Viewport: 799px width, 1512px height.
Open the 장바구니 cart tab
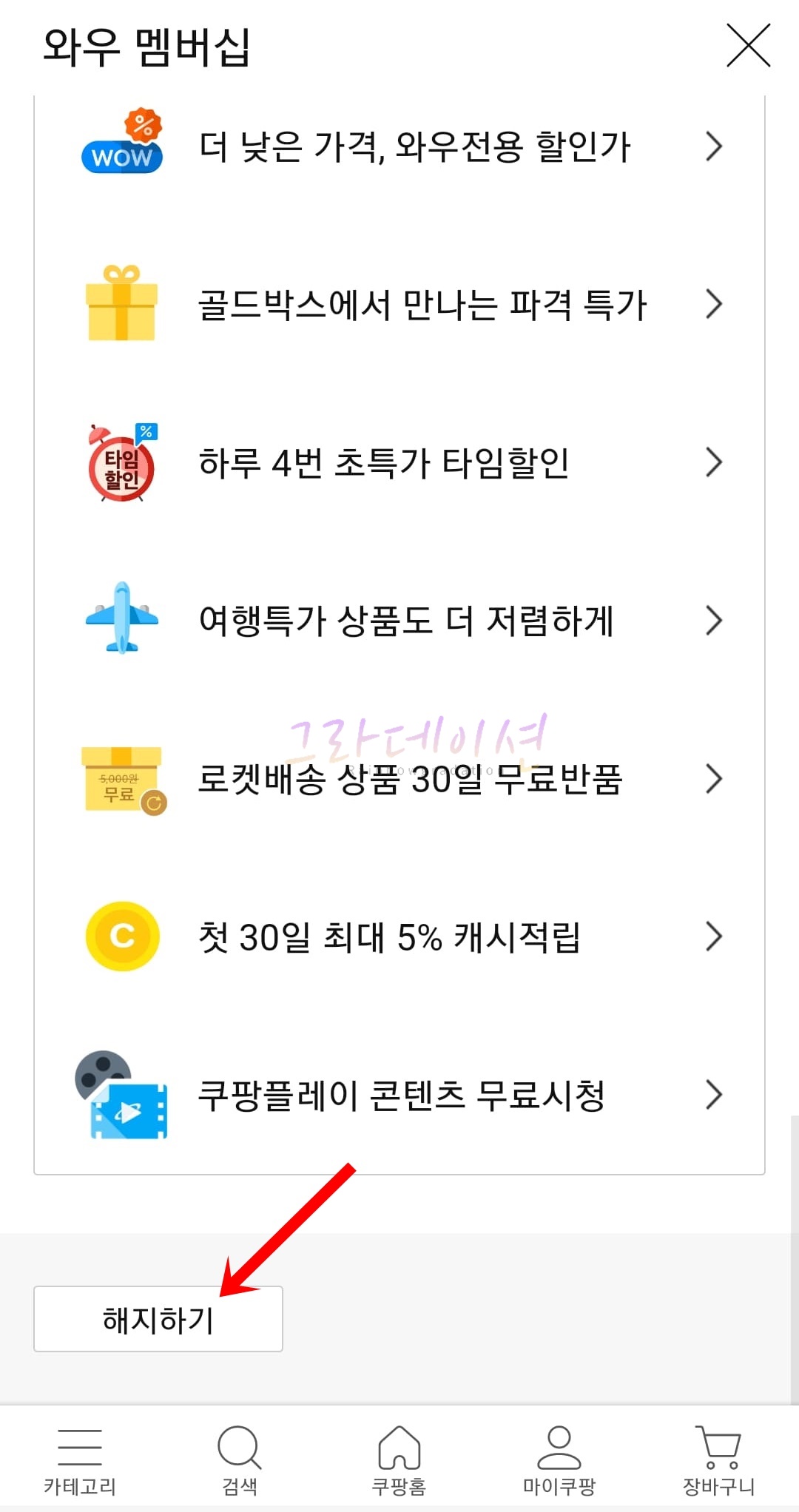pos(719,1460)
